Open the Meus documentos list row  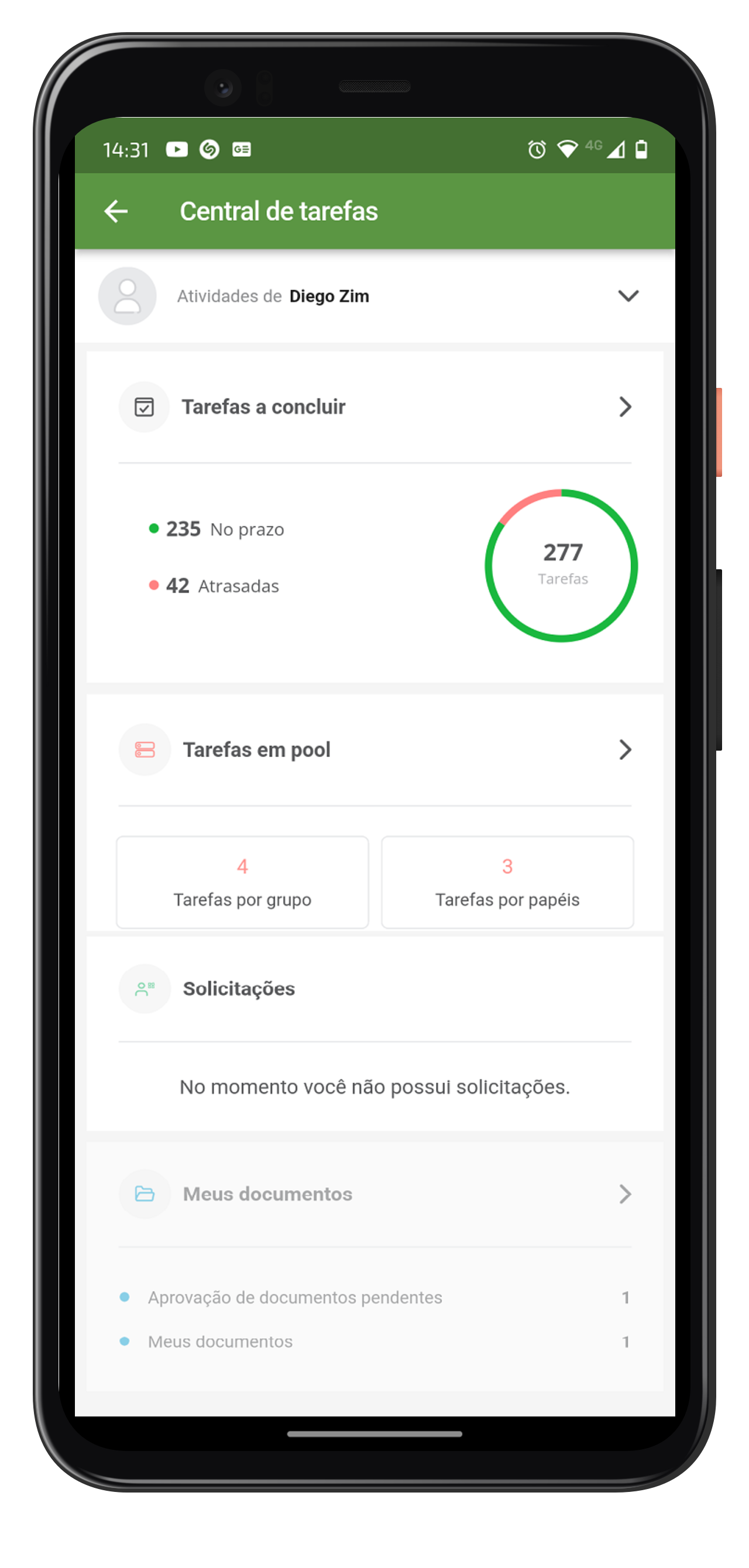pos(221,1341)
